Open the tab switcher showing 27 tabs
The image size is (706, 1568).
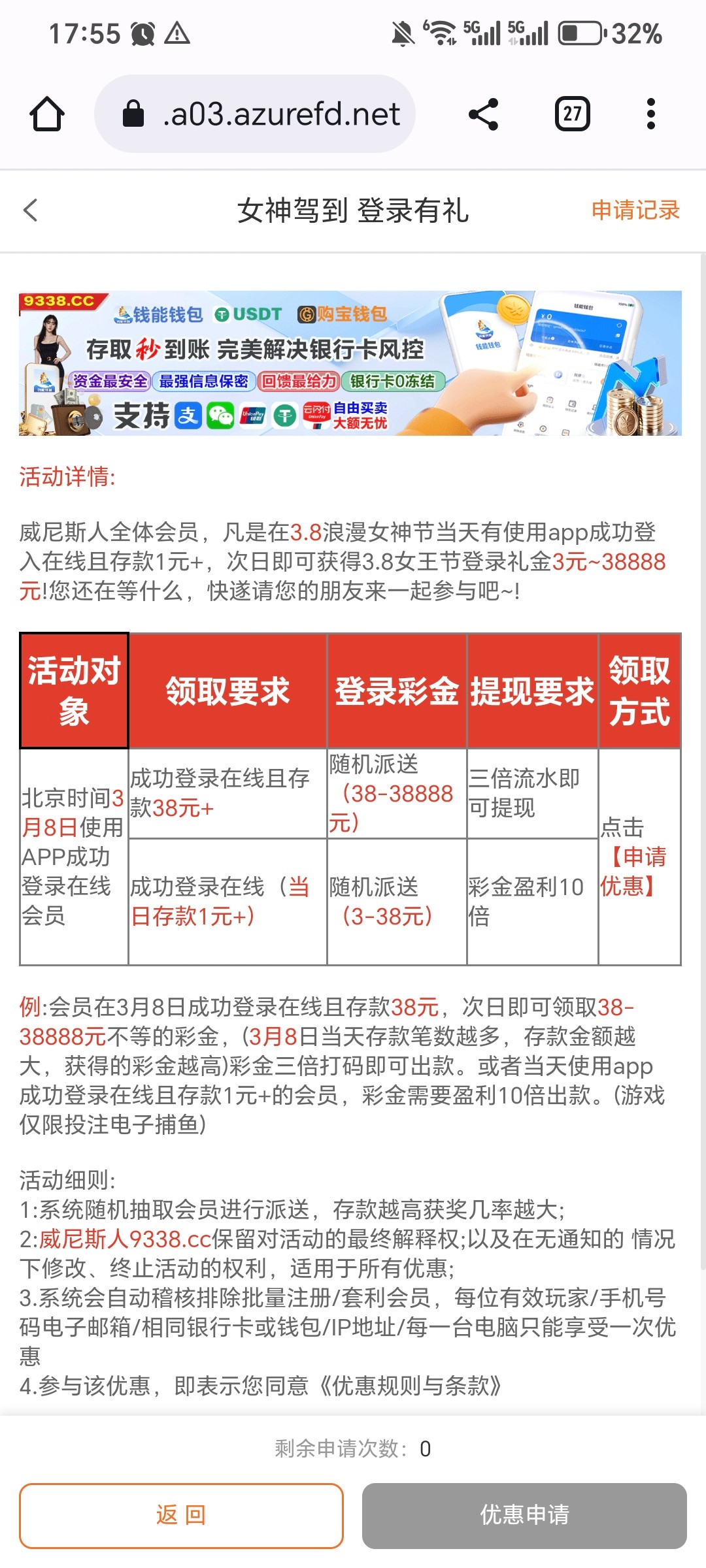point(573,114)
